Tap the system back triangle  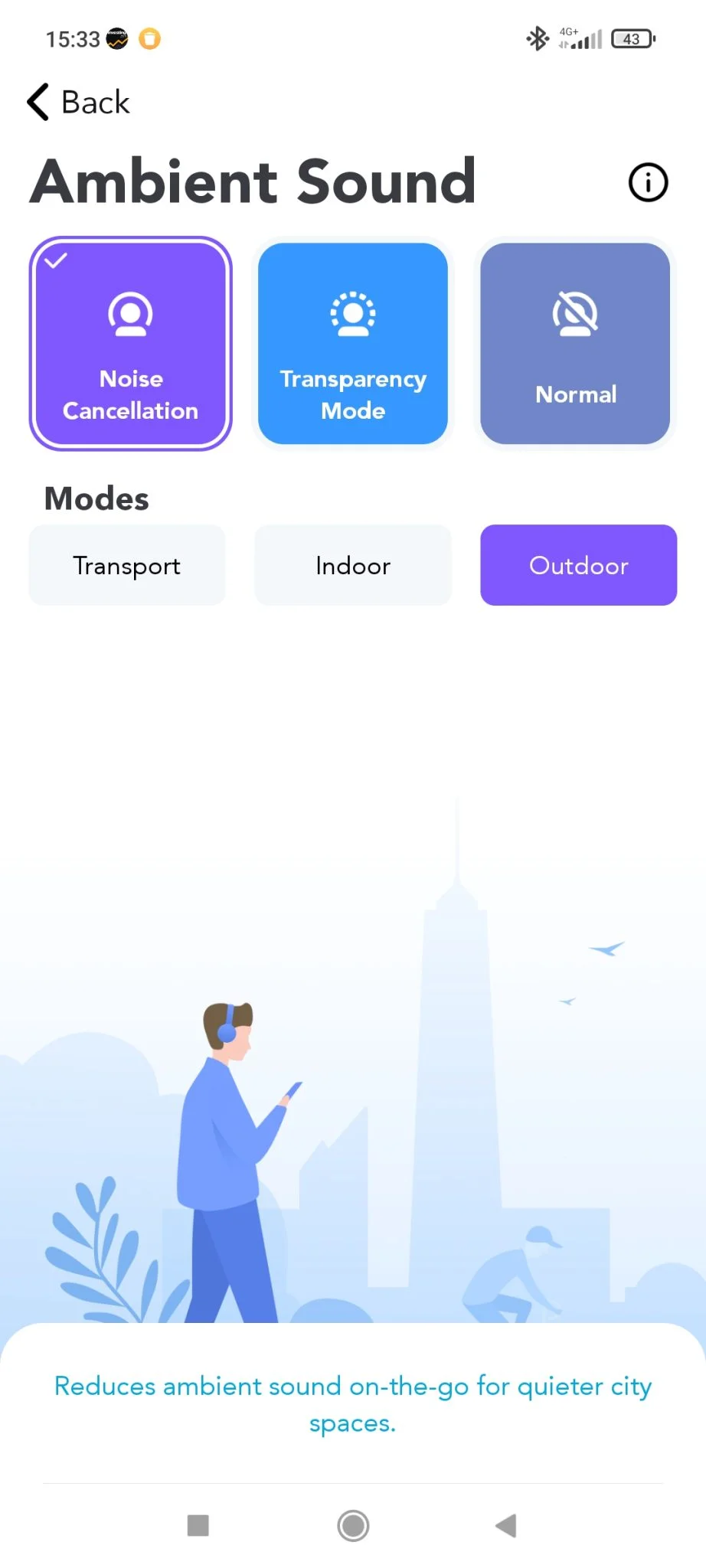506,1525
